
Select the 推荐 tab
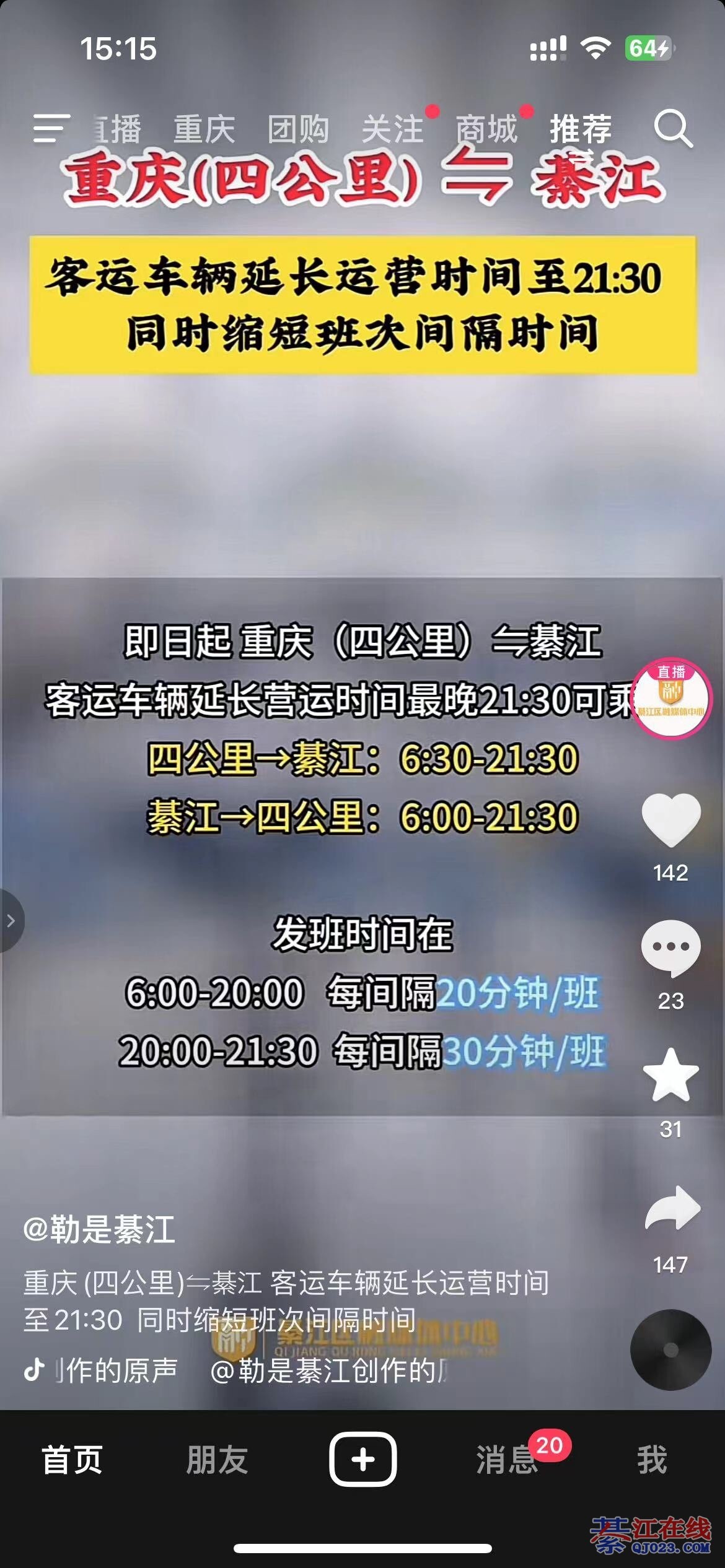click(x=581, y=129)
